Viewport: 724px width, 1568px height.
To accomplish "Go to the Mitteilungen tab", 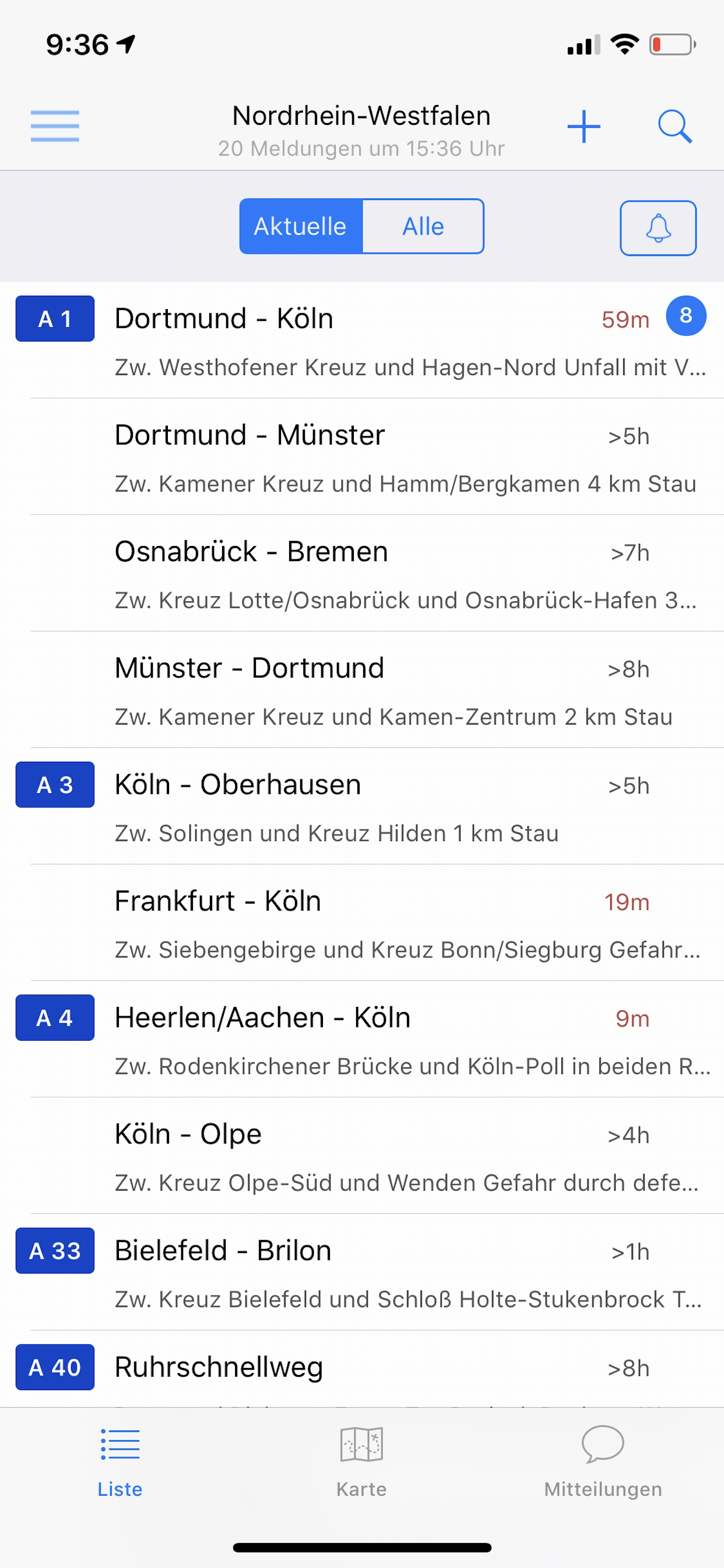I will 602,1461.
